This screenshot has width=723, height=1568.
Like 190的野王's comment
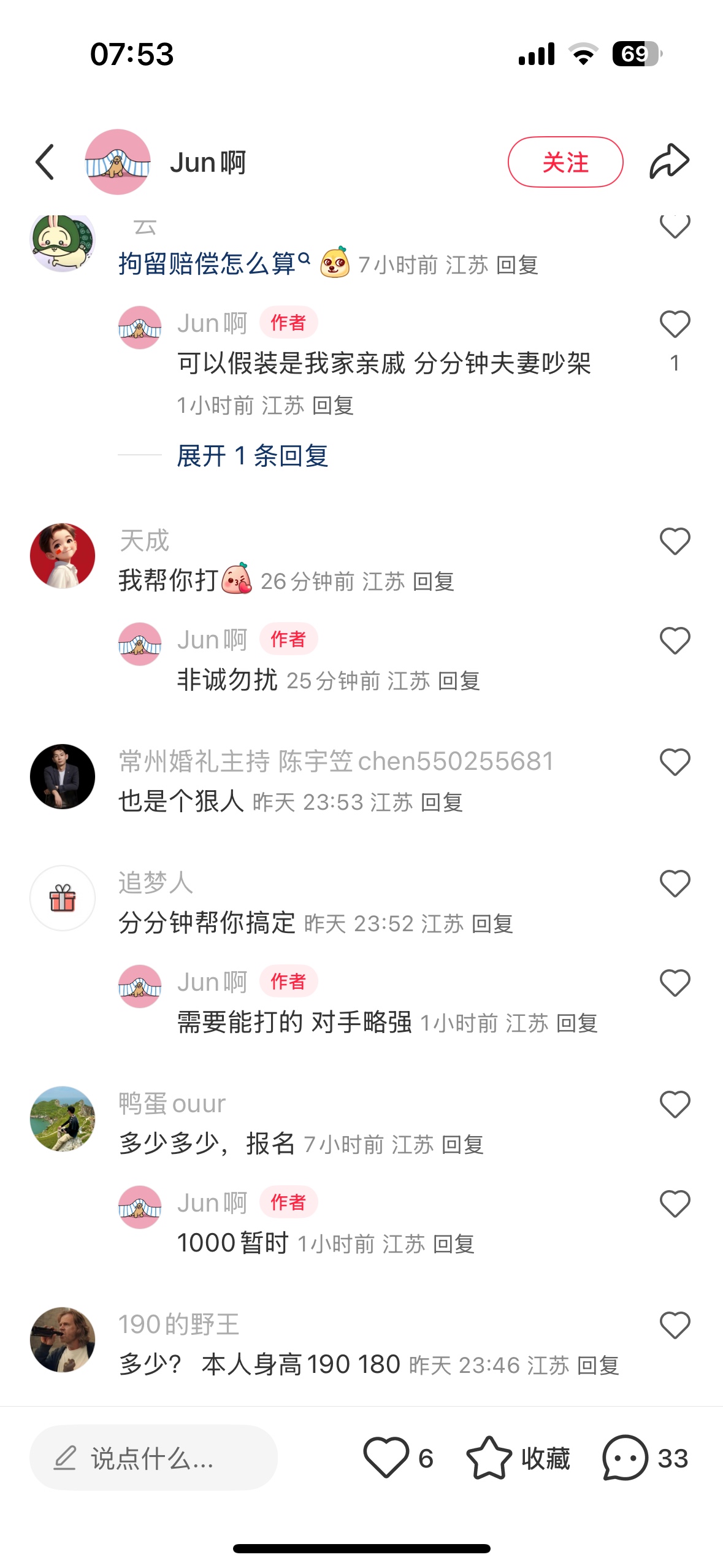pyautogui.click(x=675, y=1326)
